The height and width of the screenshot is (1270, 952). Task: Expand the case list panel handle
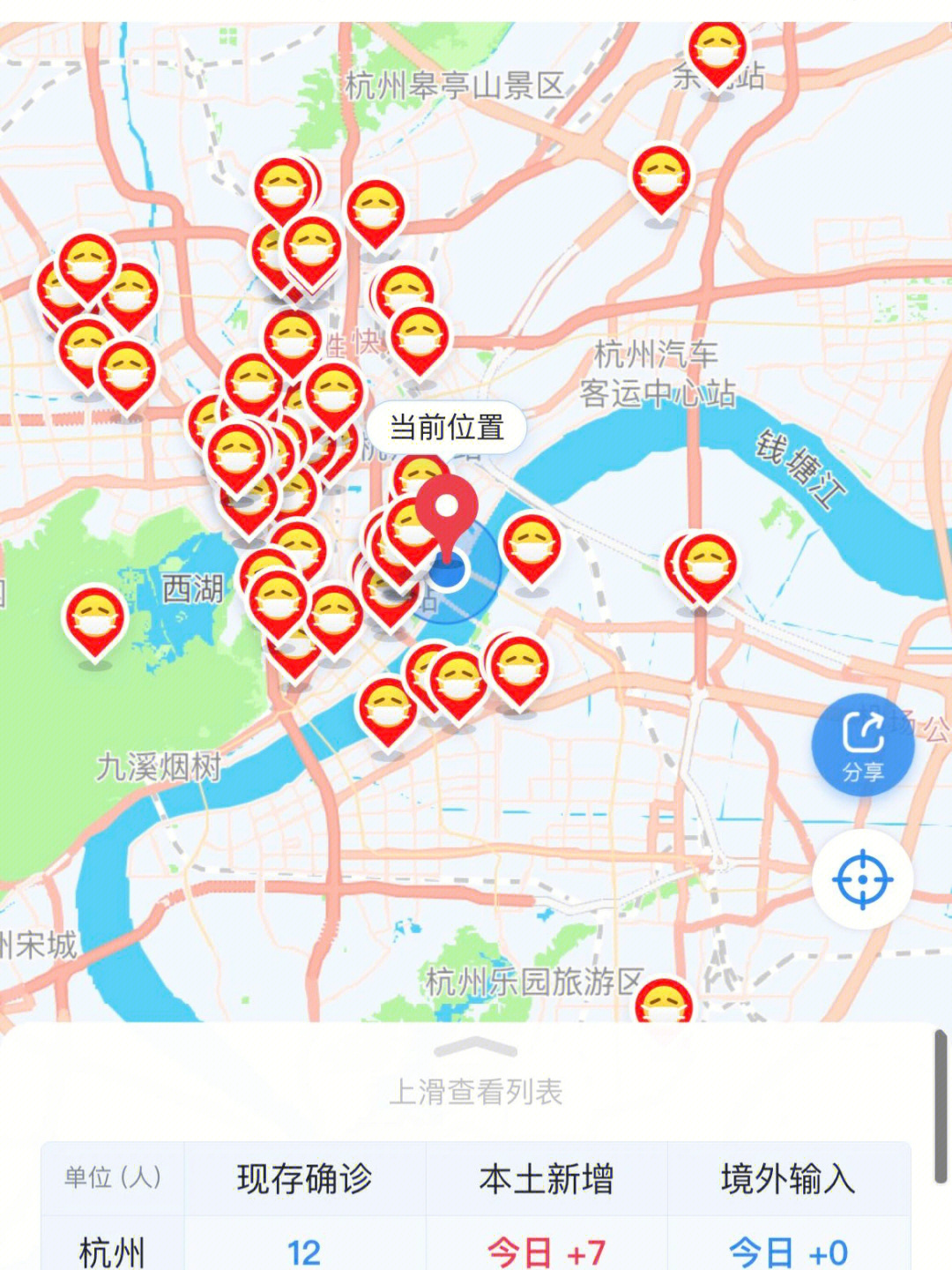point(476,1048)
